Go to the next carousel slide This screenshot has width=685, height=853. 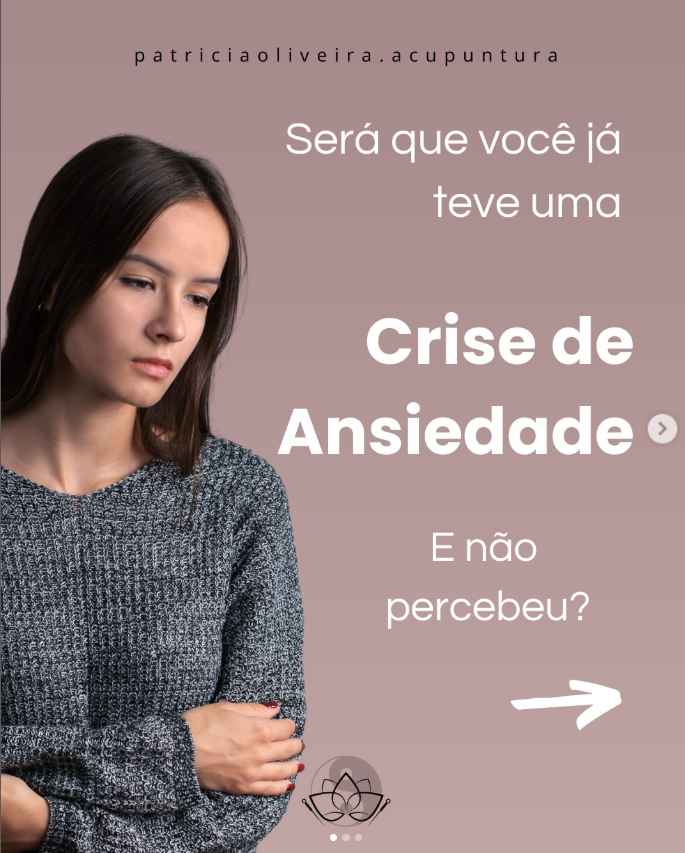662,429
